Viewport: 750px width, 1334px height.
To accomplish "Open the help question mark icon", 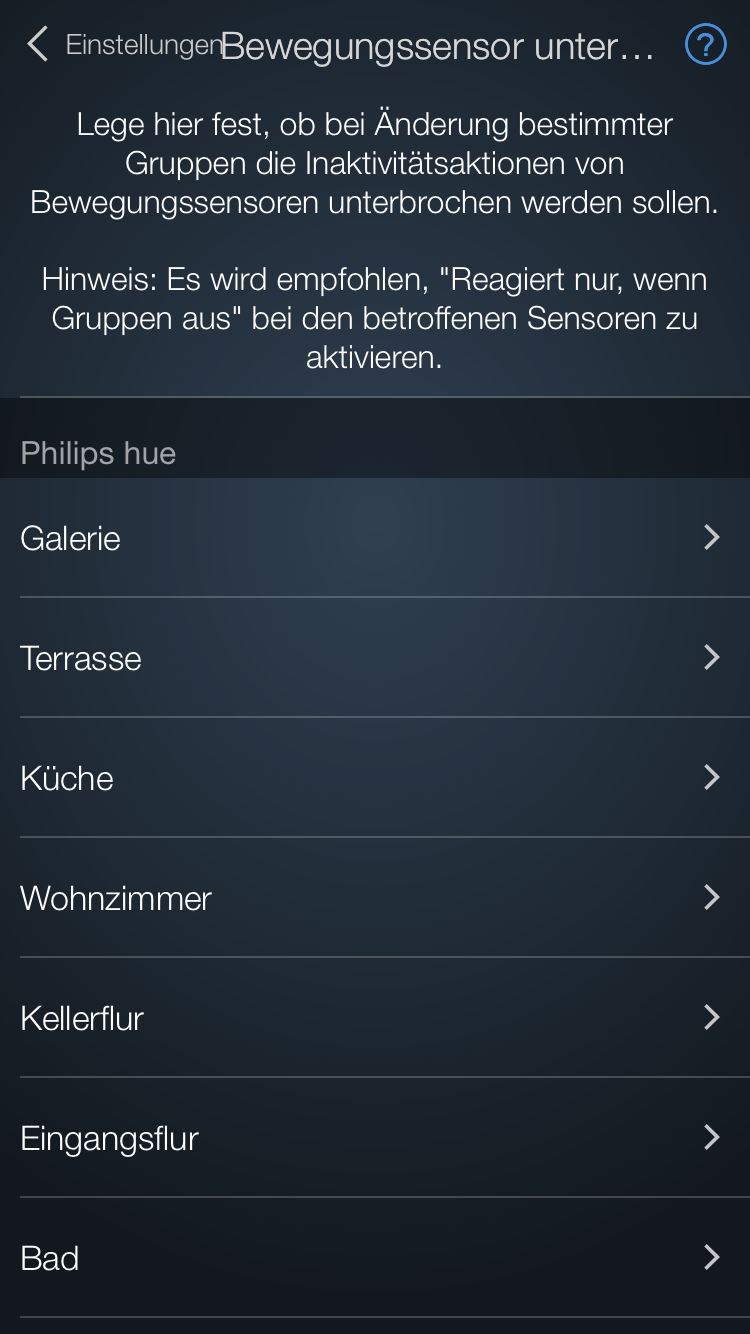I will coord(705,45).
